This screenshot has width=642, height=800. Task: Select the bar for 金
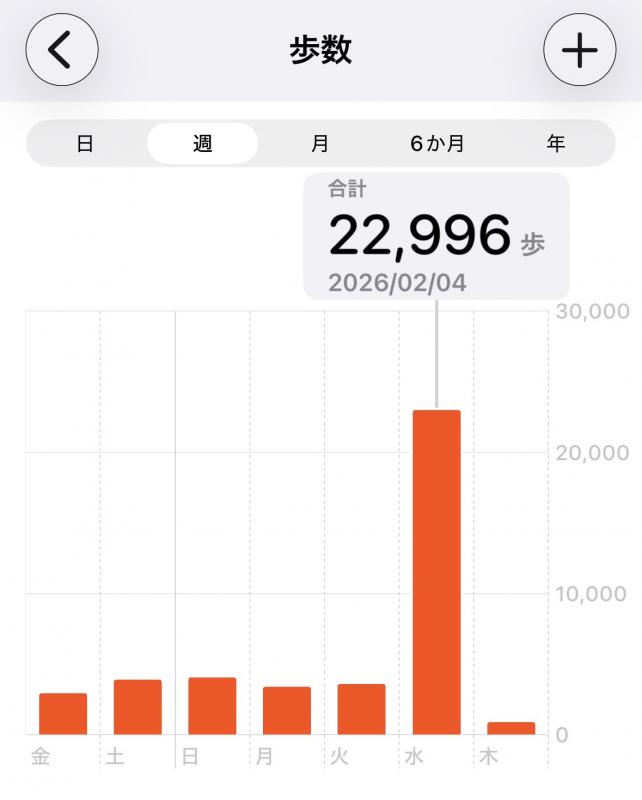pos(63,714)
